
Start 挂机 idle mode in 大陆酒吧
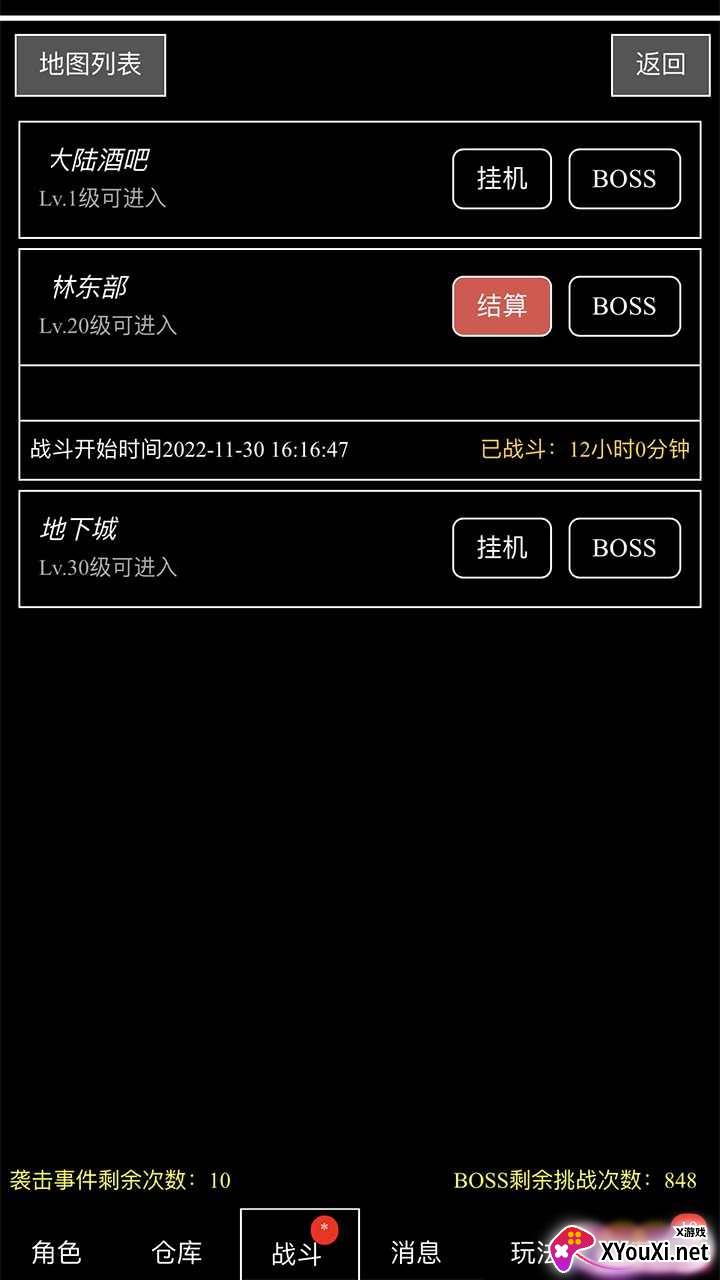502,179
